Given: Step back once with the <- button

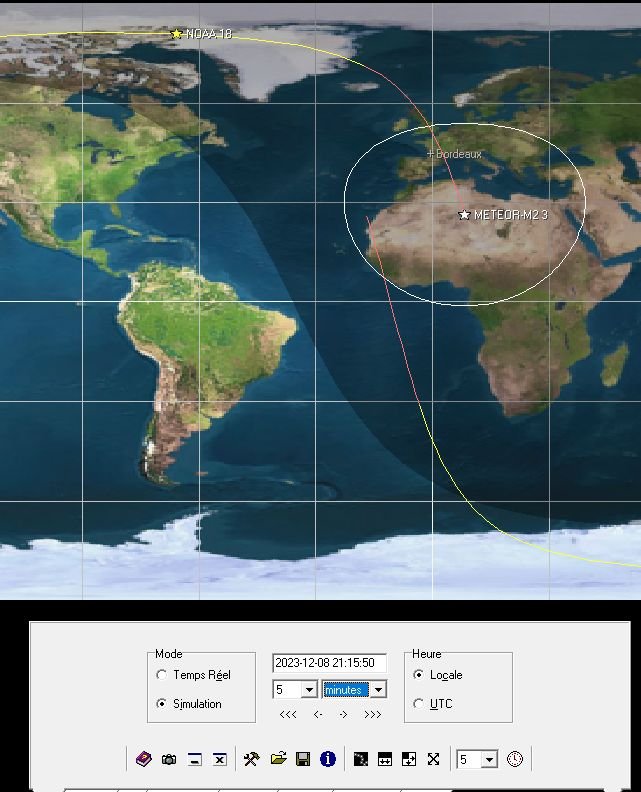Looking at the screenshot, I should [317, 715].
